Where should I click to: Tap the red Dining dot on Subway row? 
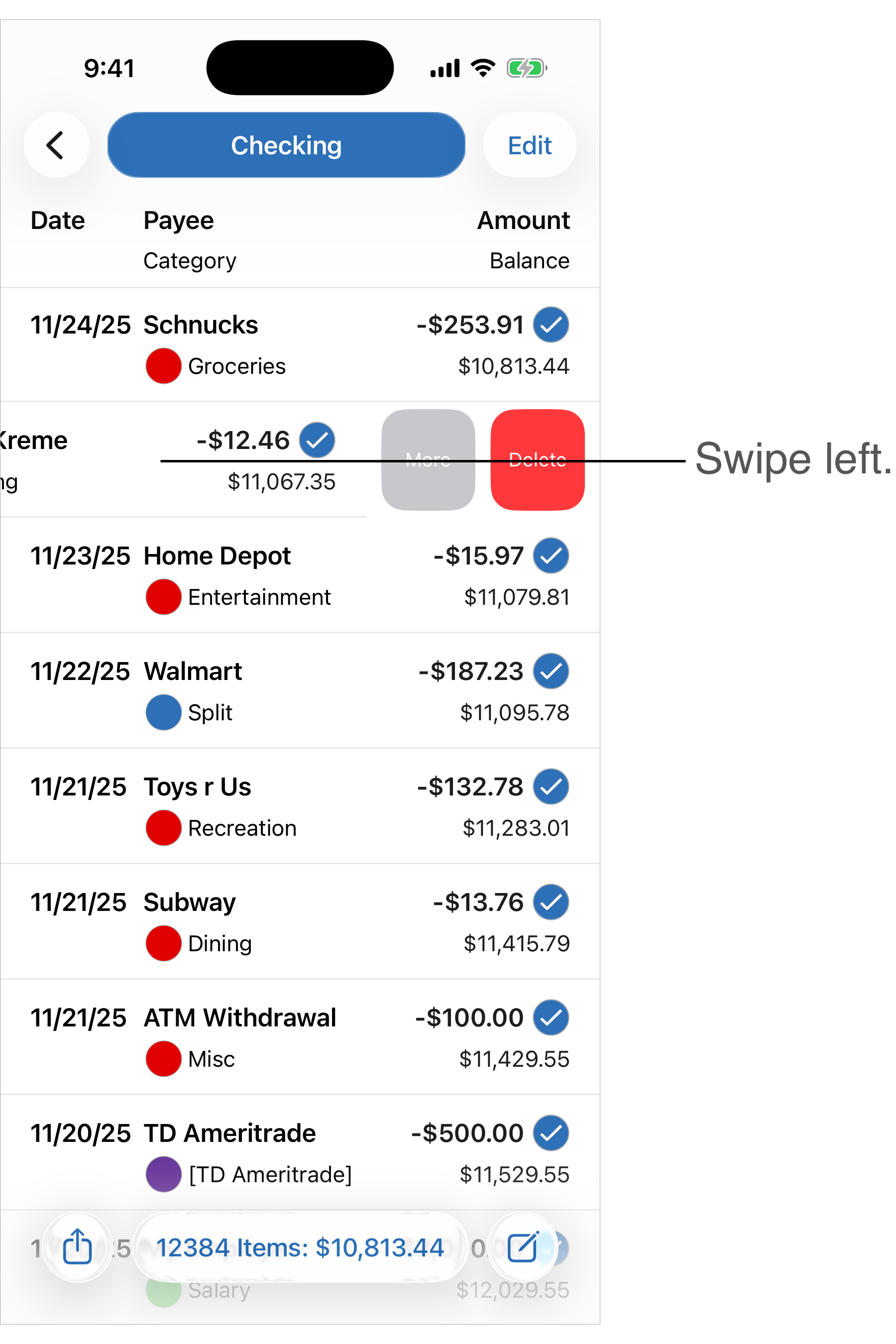163,943
